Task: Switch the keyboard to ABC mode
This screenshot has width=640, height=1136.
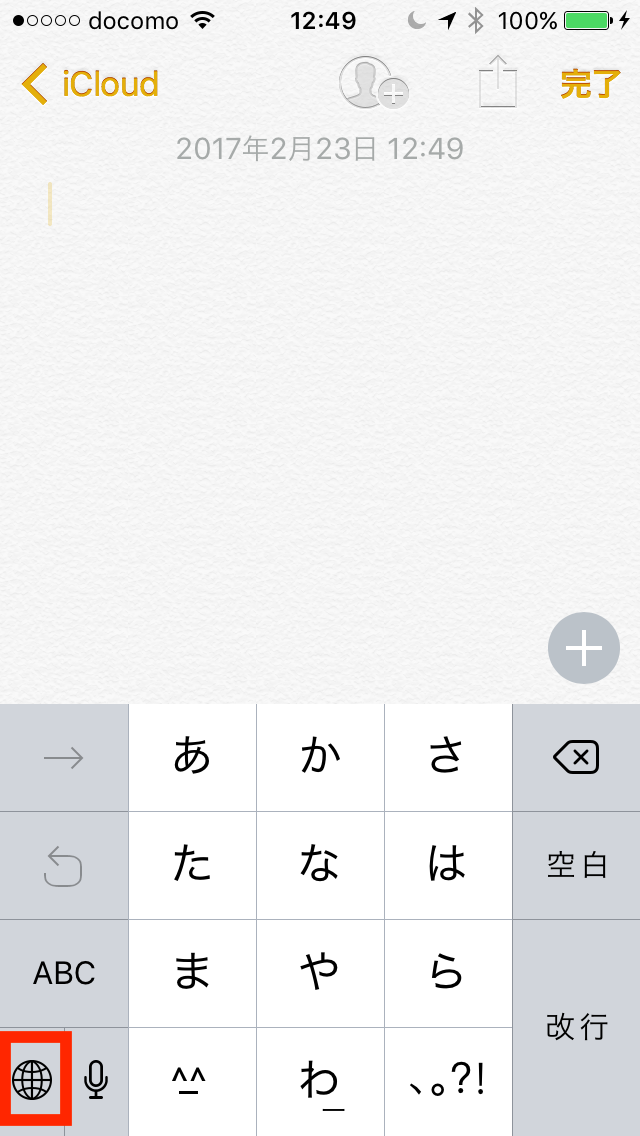Action: [64, 973]
